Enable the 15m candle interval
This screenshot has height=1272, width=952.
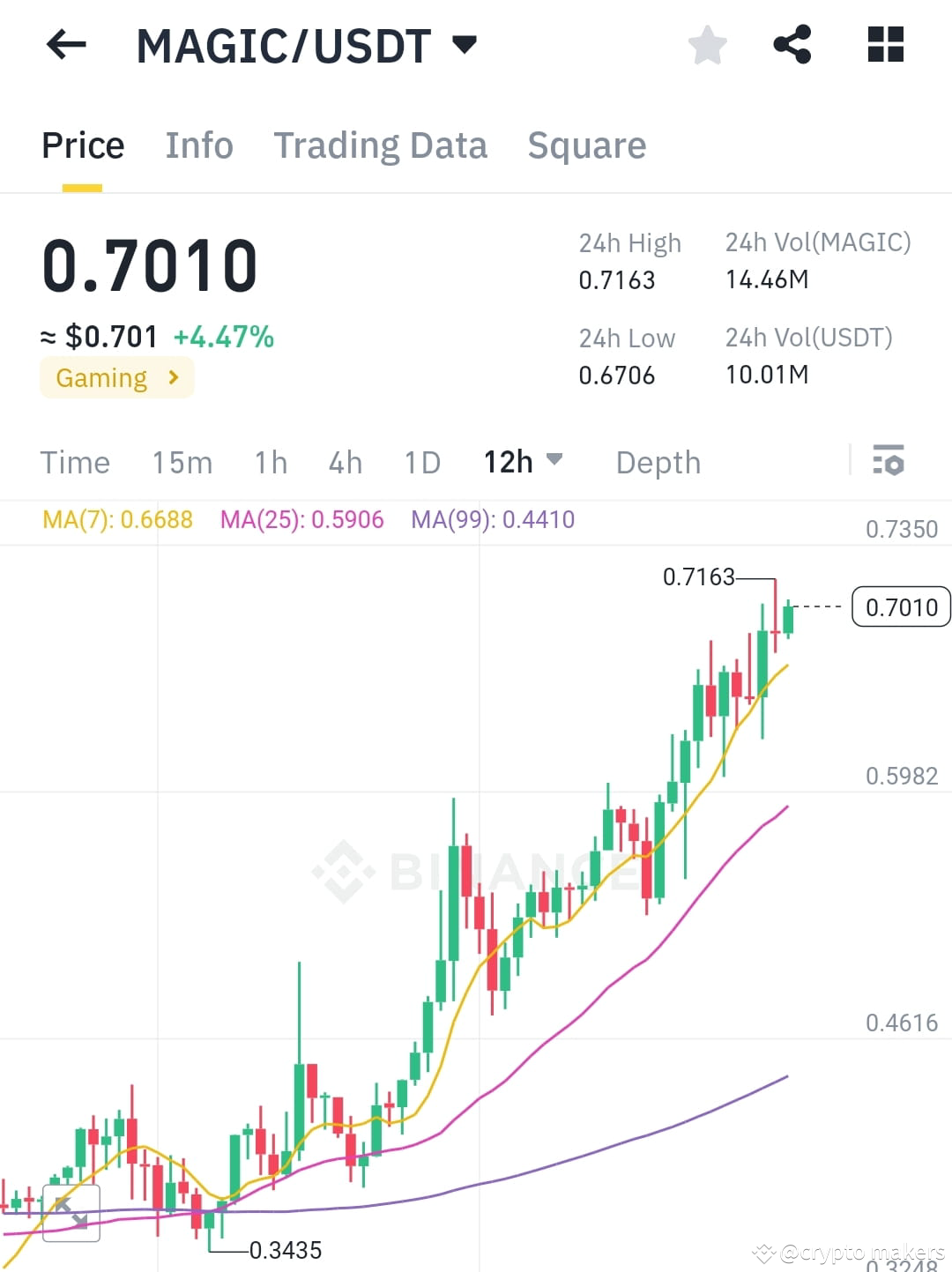[182, 461]
